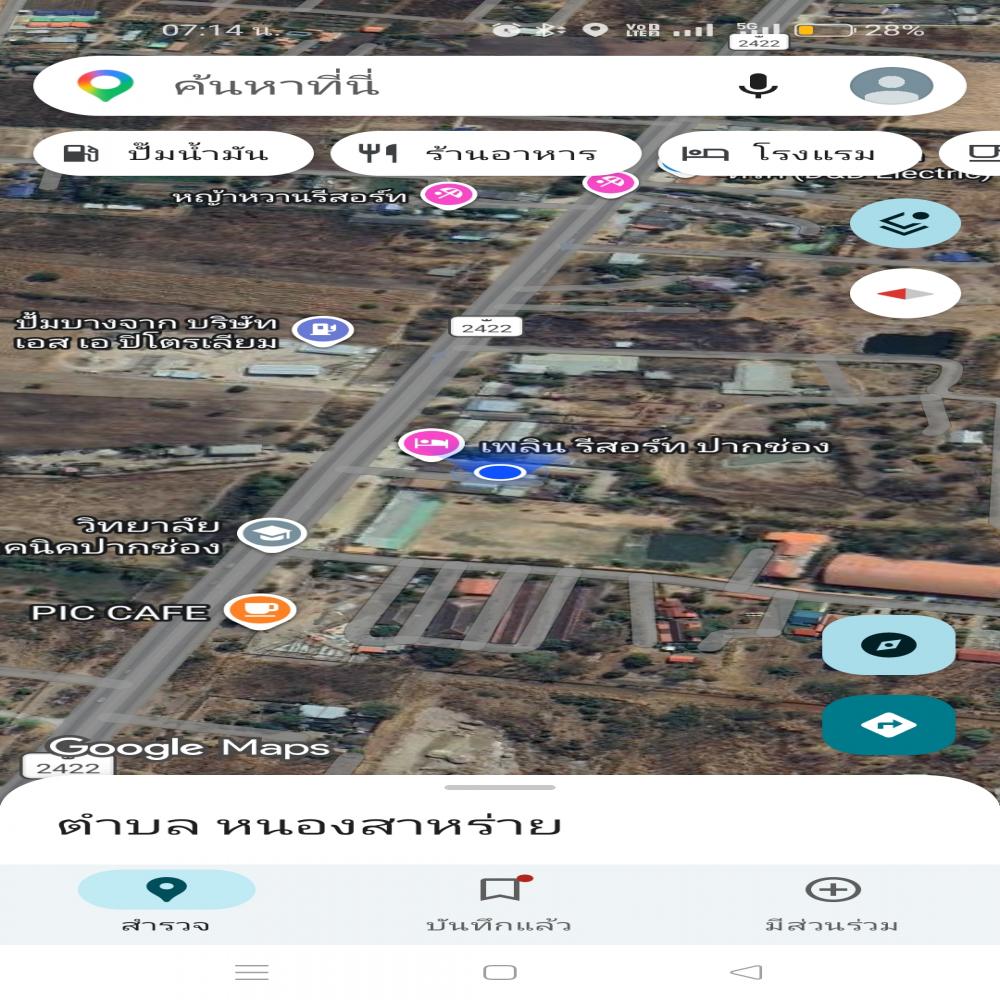This screenshot has width=1000, height=1000.
Task: Open the วิทยาลัยเทคนิคปากช่อง school pin
Action: [271, 534]
